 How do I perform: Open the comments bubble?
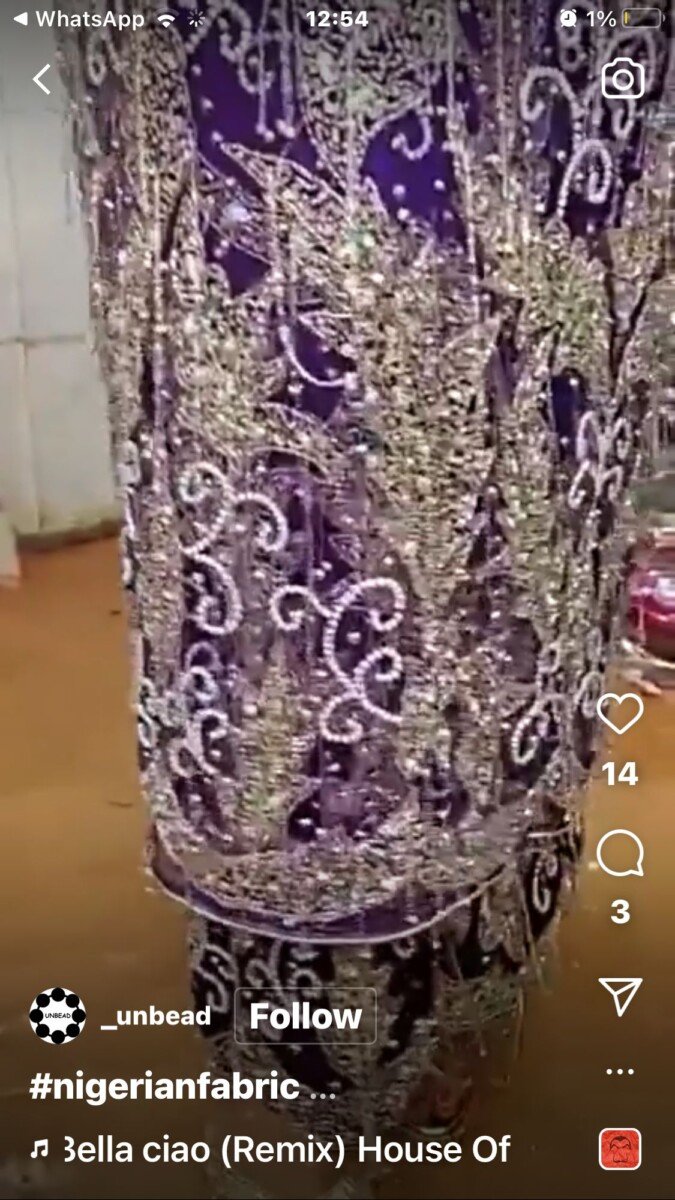coord(620,855)
